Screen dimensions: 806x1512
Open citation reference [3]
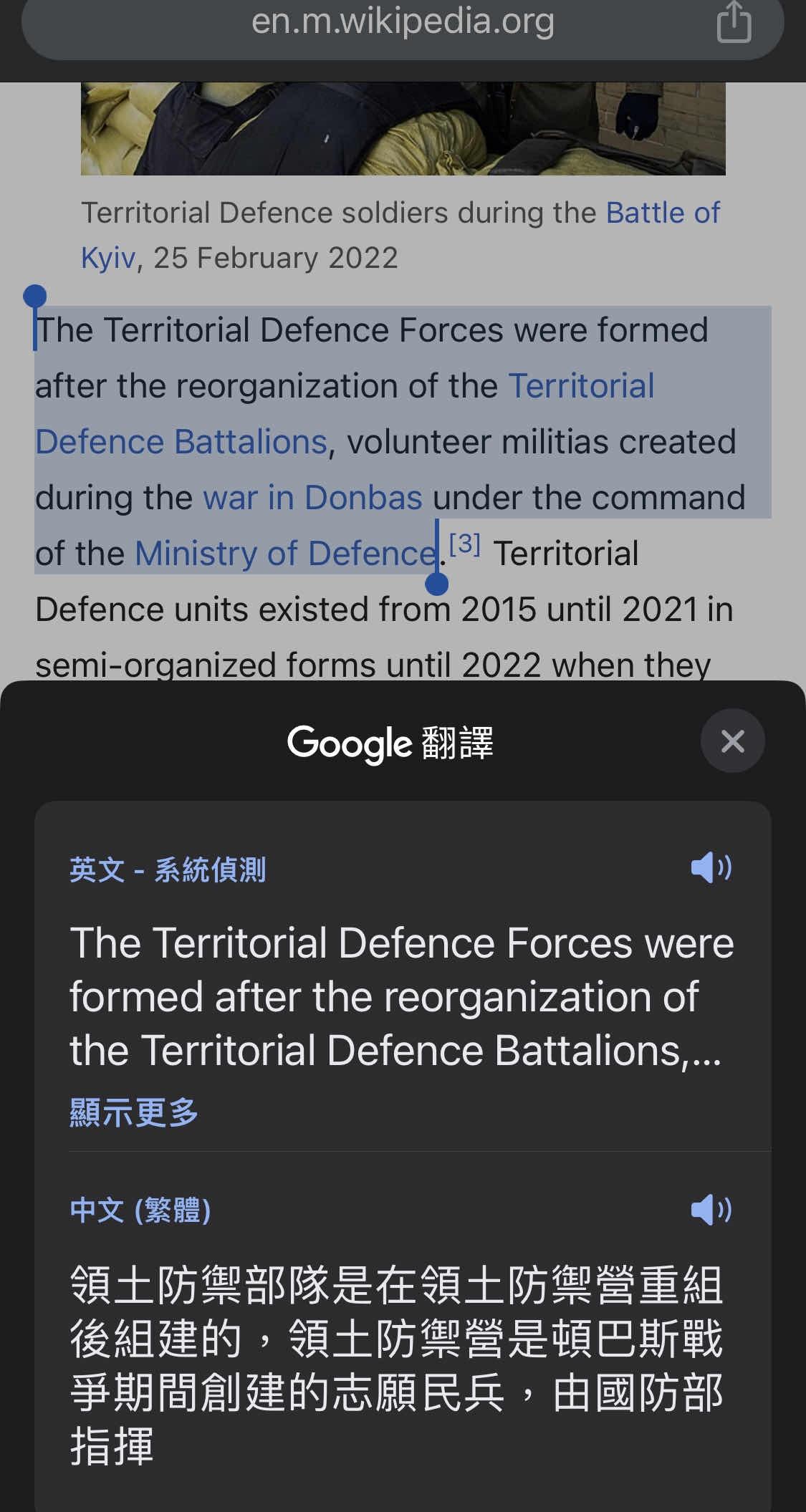point(464,544)
